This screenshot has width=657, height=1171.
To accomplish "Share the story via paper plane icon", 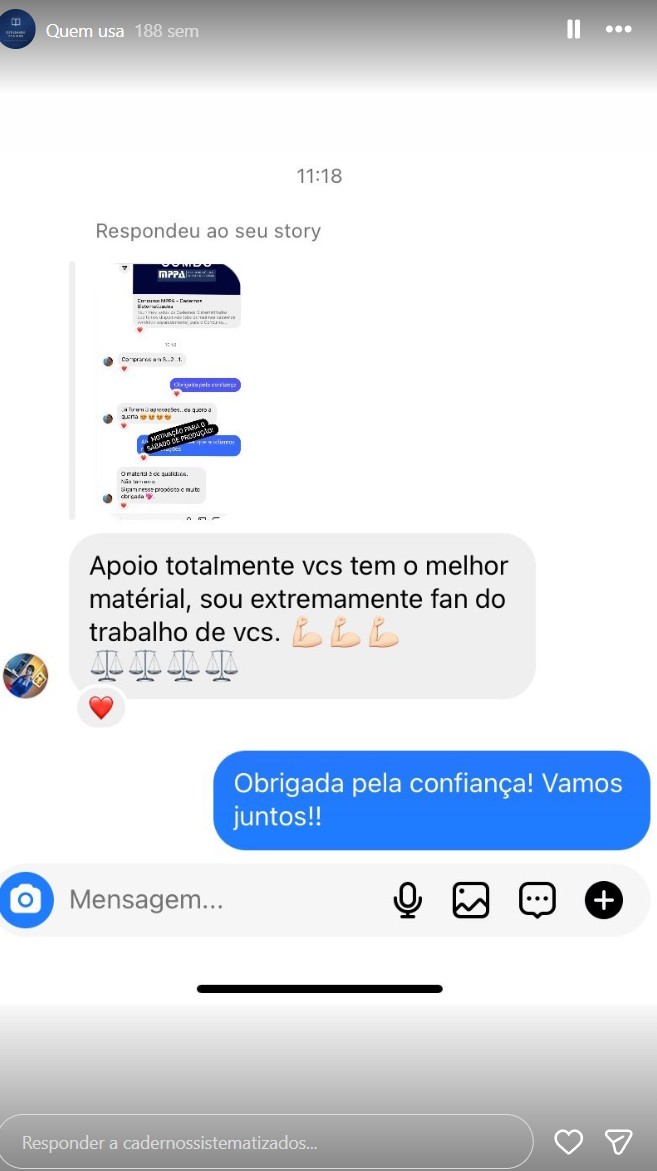I will (619, 1142).
